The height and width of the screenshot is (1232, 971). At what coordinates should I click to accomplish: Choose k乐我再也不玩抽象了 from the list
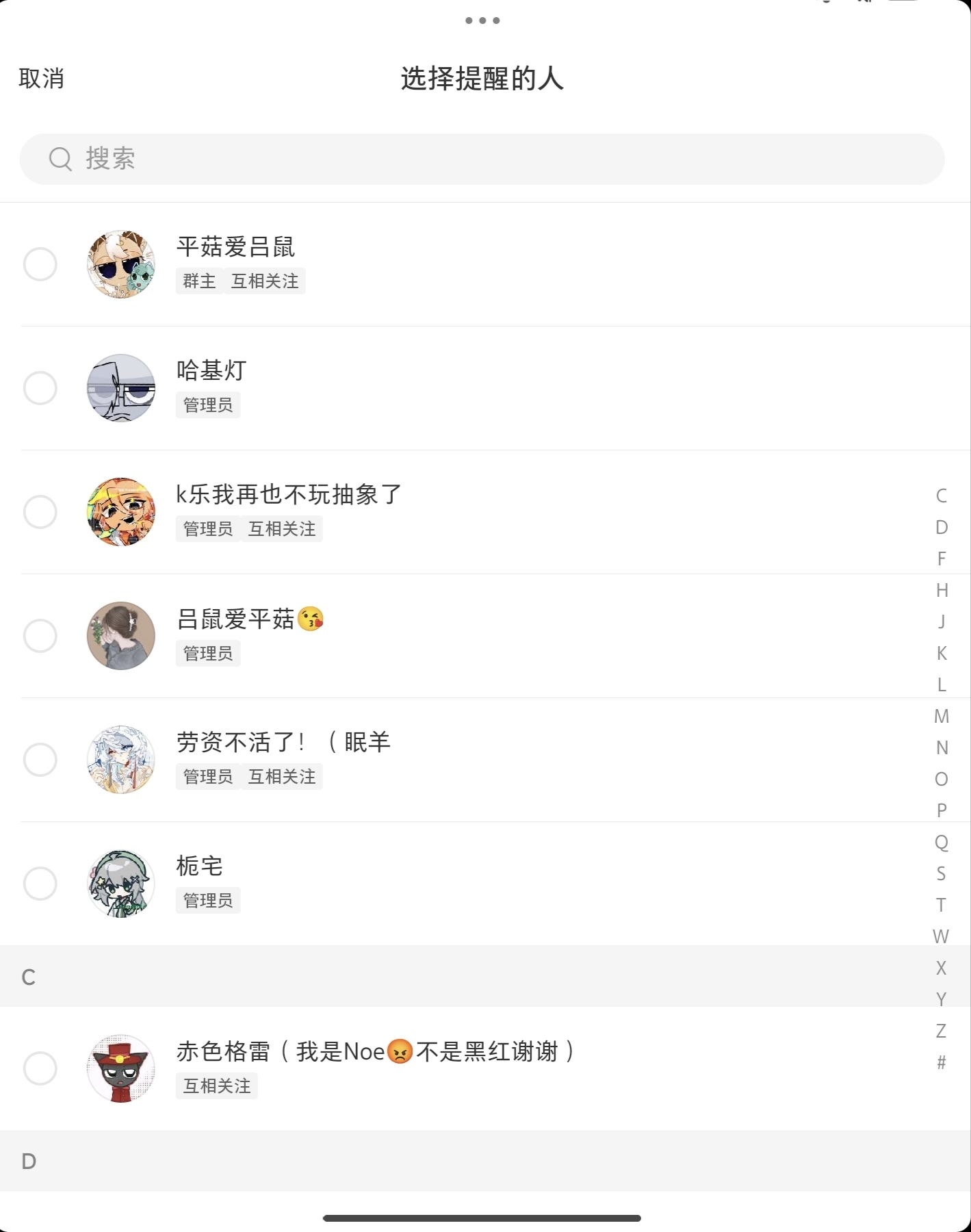point(40,512)
